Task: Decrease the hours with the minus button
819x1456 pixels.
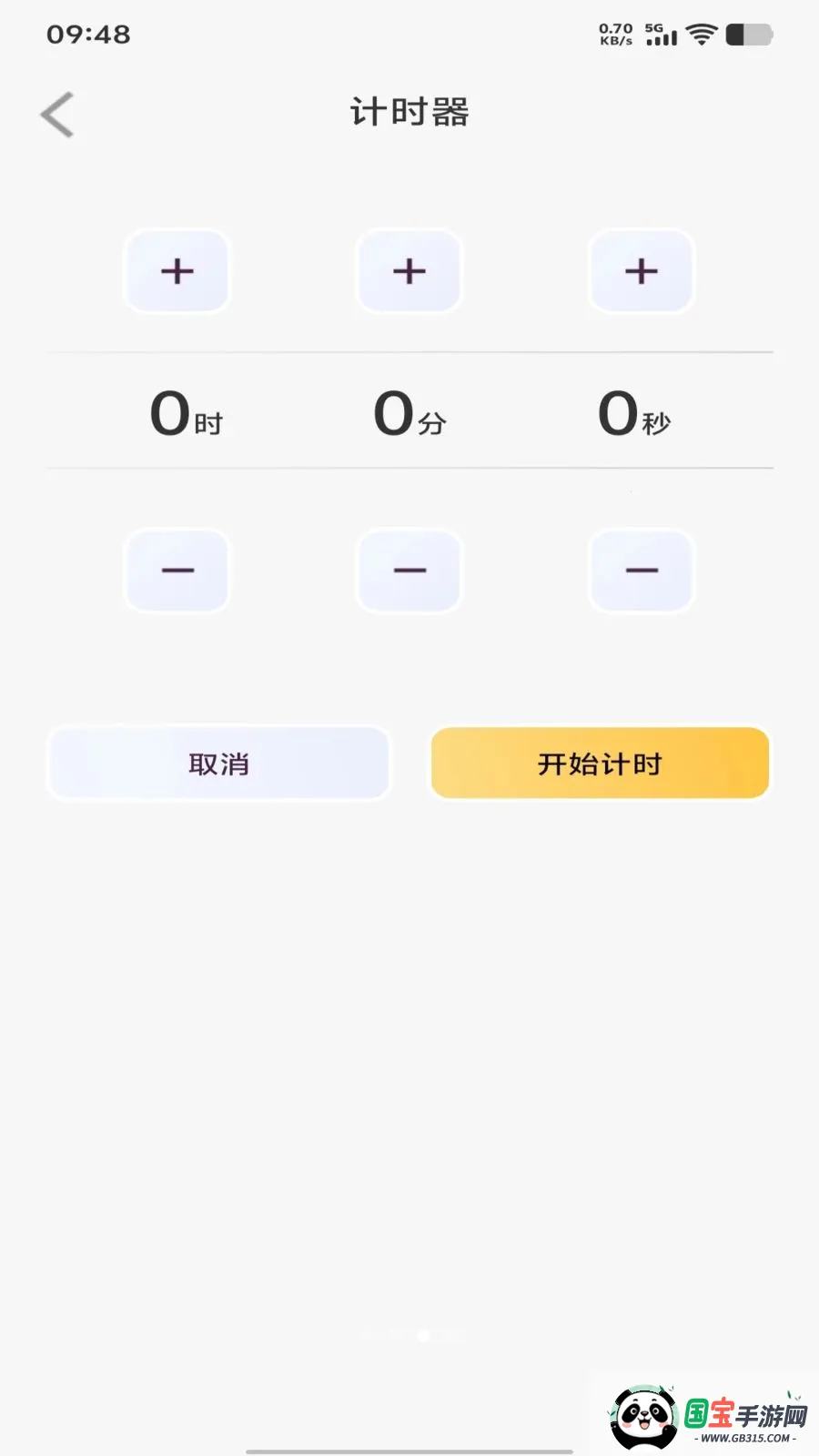Action: pos(177,571)
